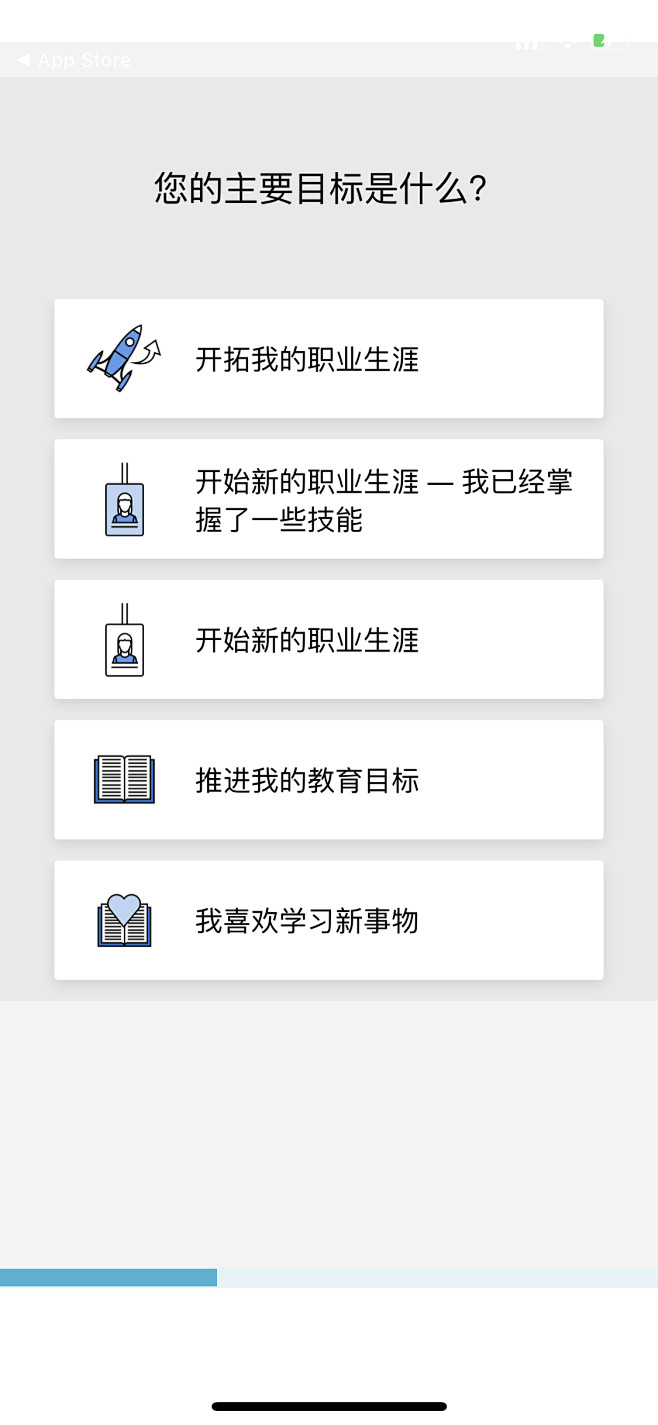
Task: Choose 我喜欢学习新事物 option
Action: (x=329, y=920)
